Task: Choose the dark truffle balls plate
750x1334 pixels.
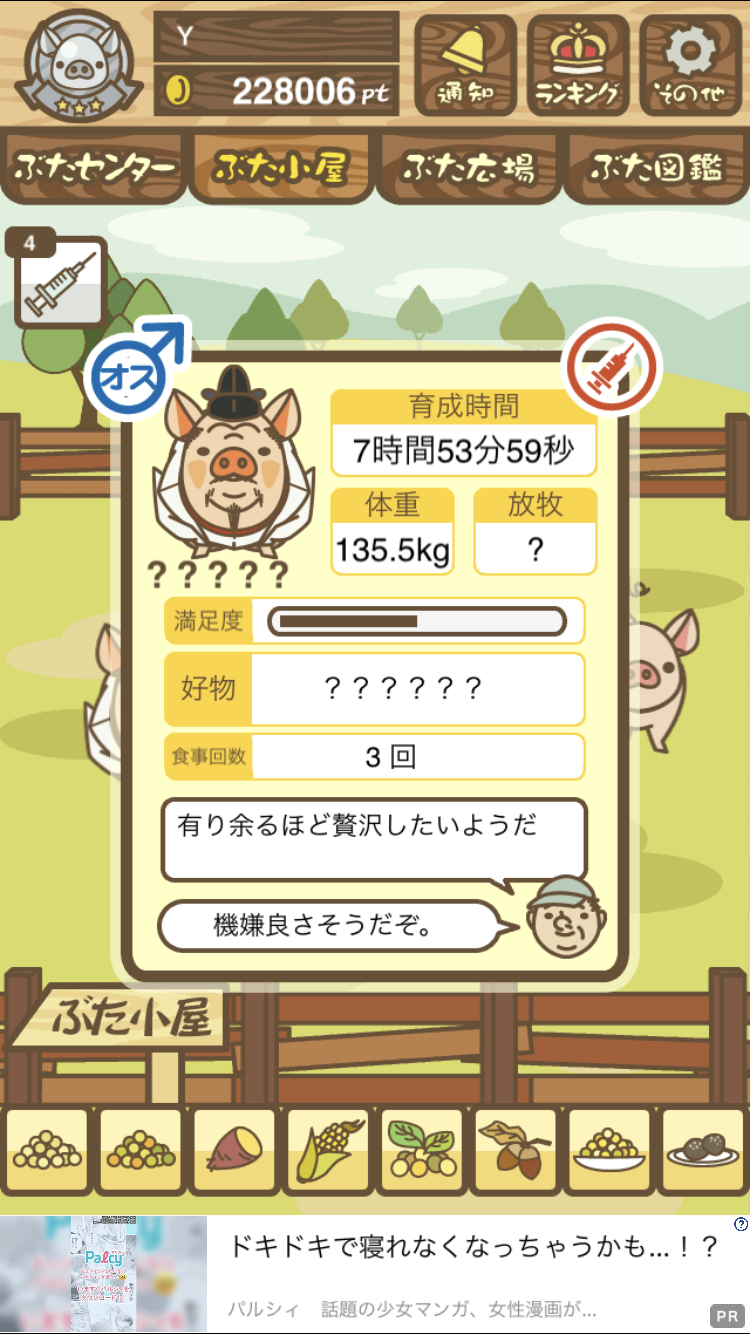Action: click(703, 1150)
